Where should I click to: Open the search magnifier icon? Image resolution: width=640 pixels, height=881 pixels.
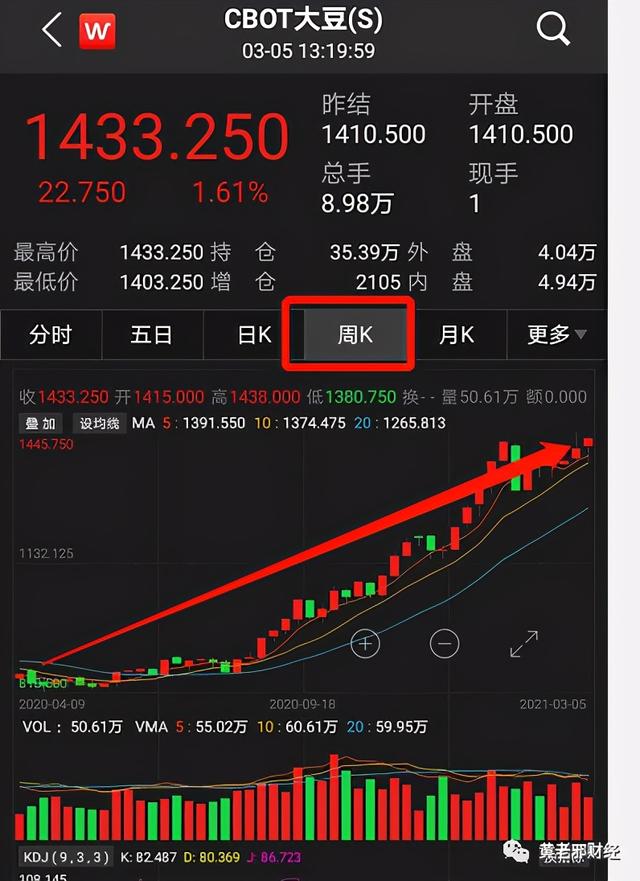(553, 29)
